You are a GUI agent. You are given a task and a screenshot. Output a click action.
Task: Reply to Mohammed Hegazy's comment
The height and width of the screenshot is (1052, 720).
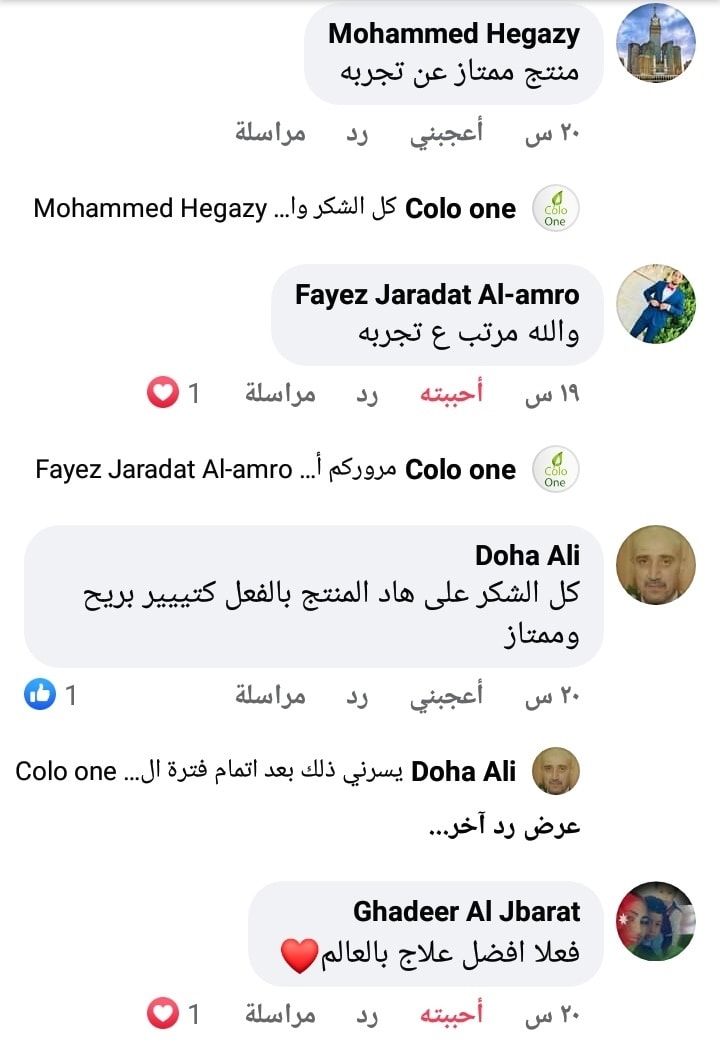click(x=358, y=134)
